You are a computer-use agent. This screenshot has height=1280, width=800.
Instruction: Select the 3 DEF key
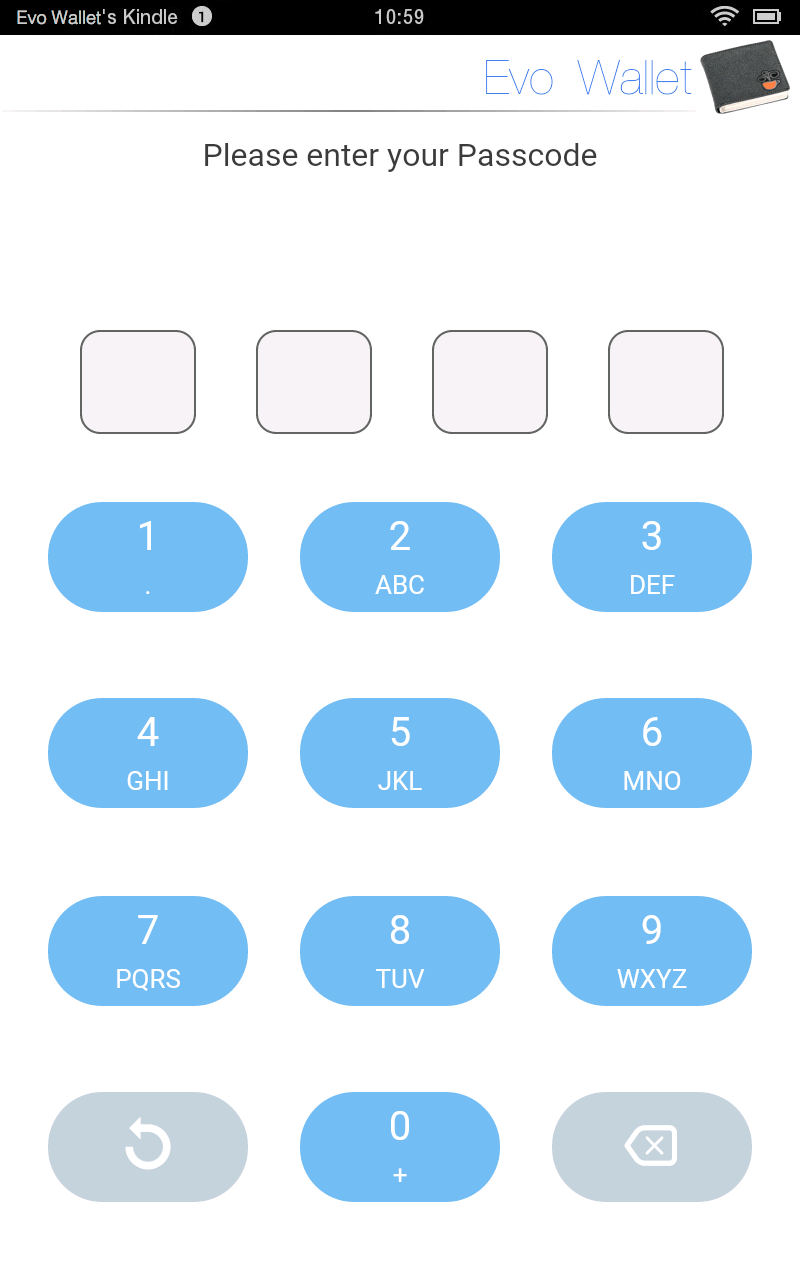(652, 557)
